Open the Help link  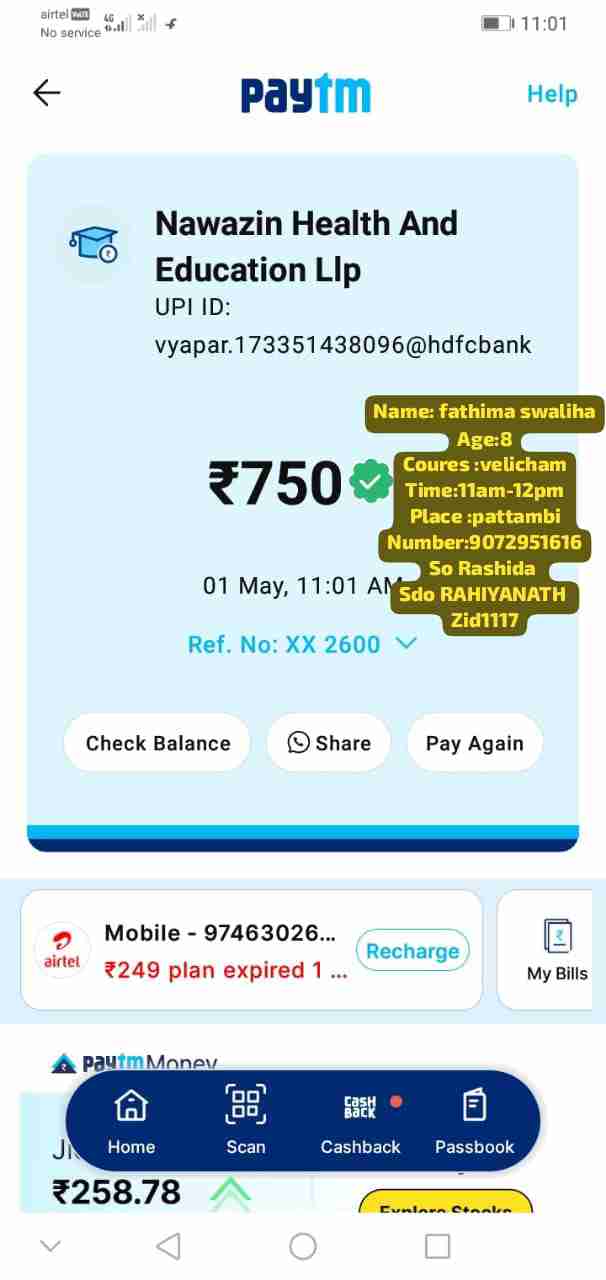(552, 94)
